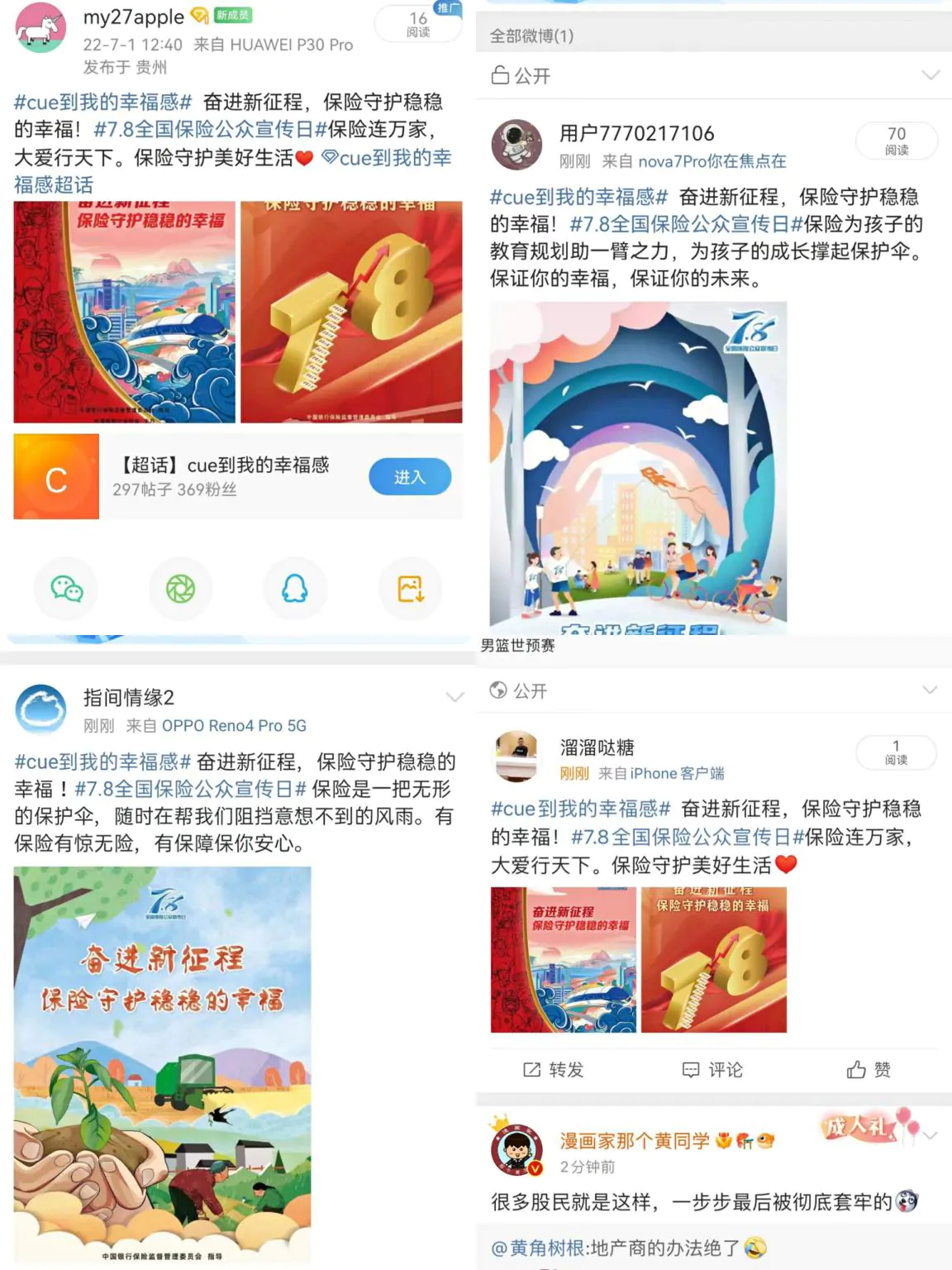Screen dimensions: 952x1270
Task: Share to Moments using the green camera icon
Action: pyautogui.click(x=181, y=589)
